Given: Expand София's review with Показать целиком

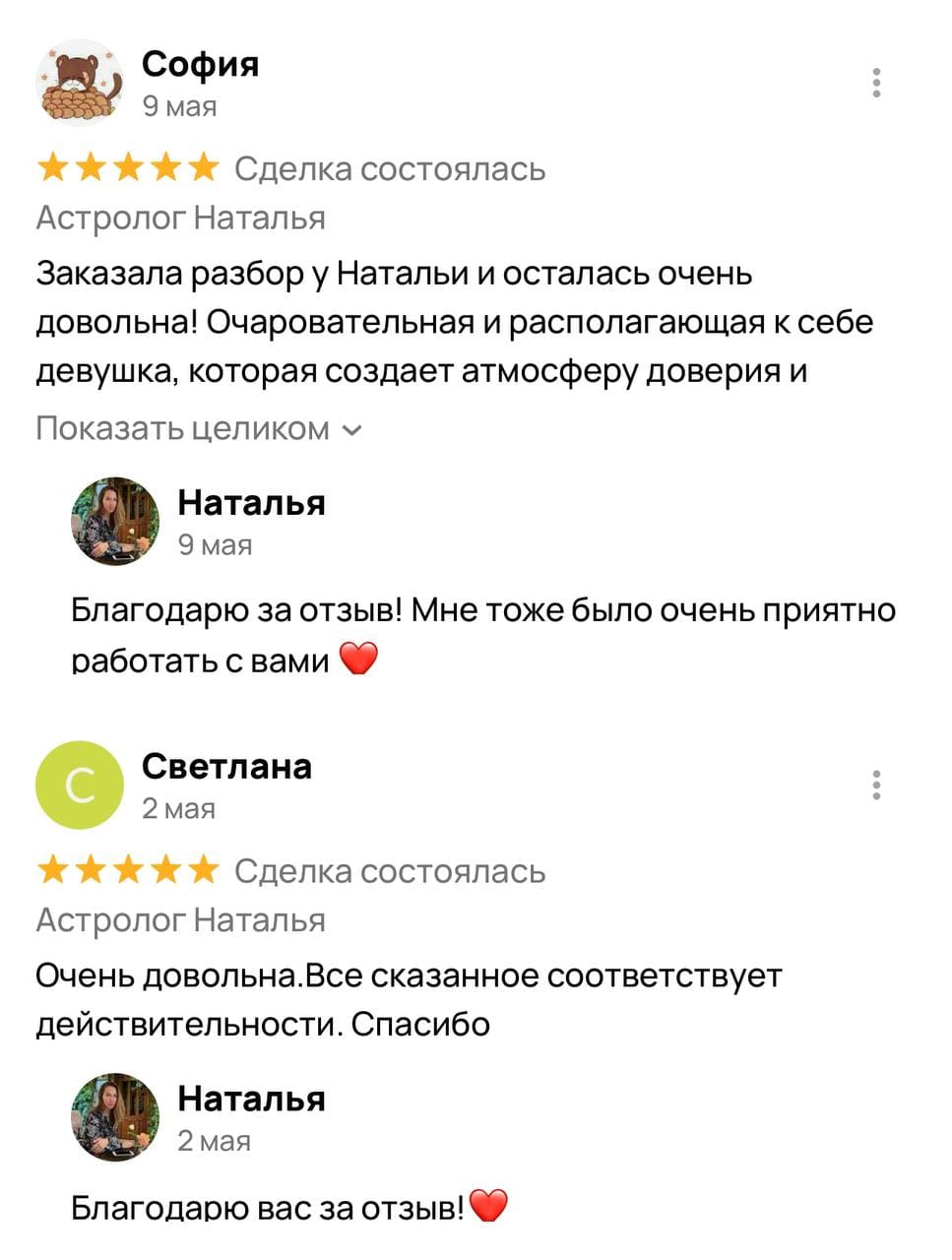Looking at the screenshot, I should 199,429.
